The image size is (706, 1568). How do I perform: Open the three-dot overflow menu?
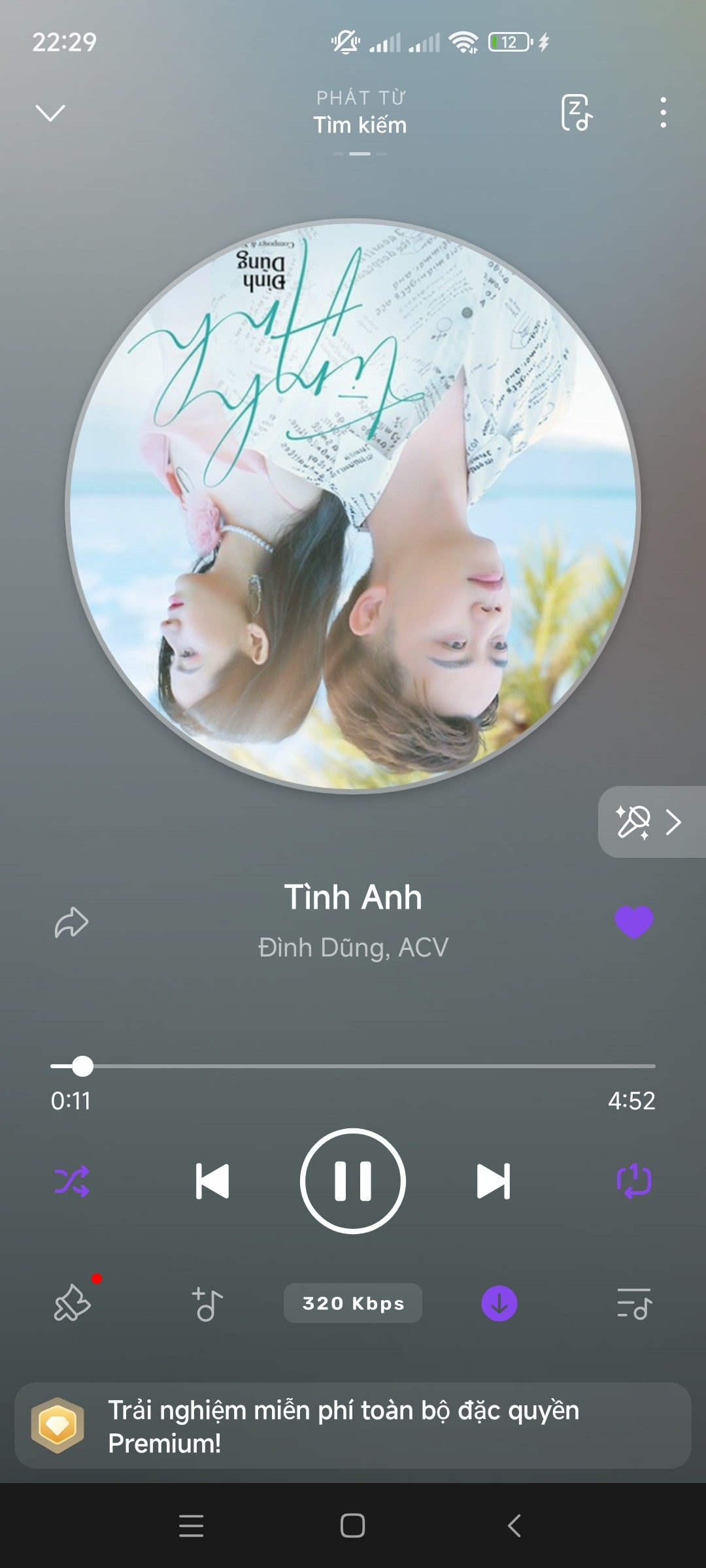663,113
